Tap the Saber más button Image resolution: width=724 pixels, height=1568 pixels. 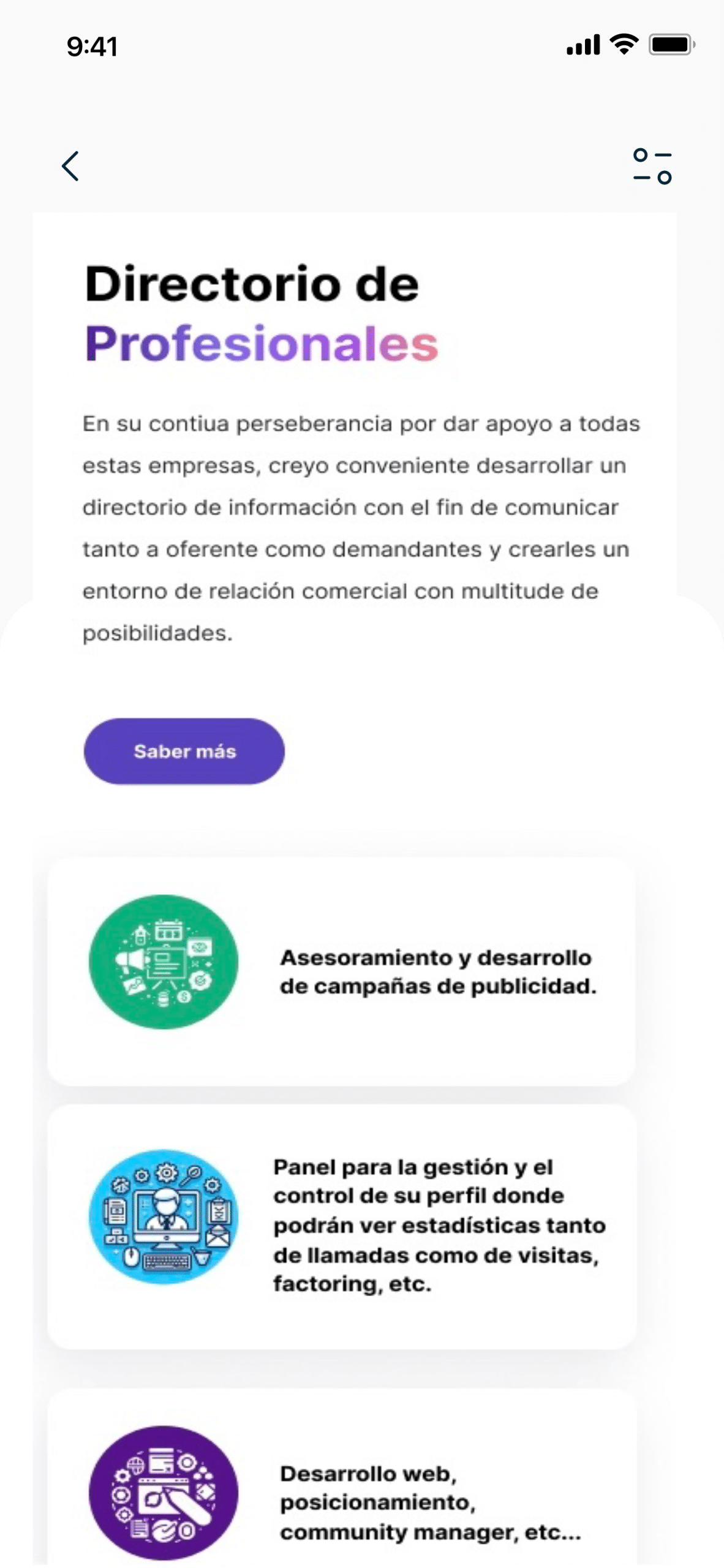[184, 751]
